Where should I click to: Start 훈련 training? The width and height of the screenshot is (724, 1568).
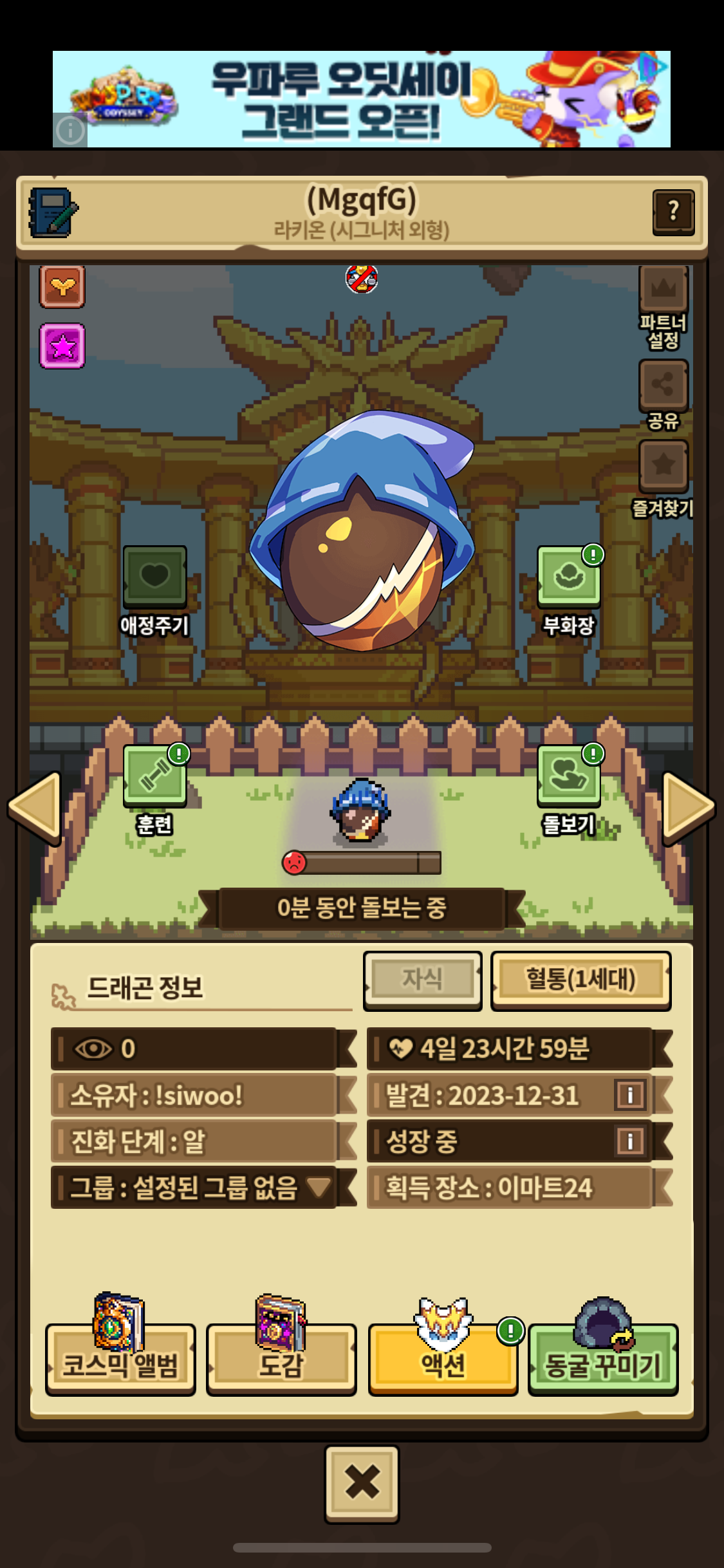[155, 775]
